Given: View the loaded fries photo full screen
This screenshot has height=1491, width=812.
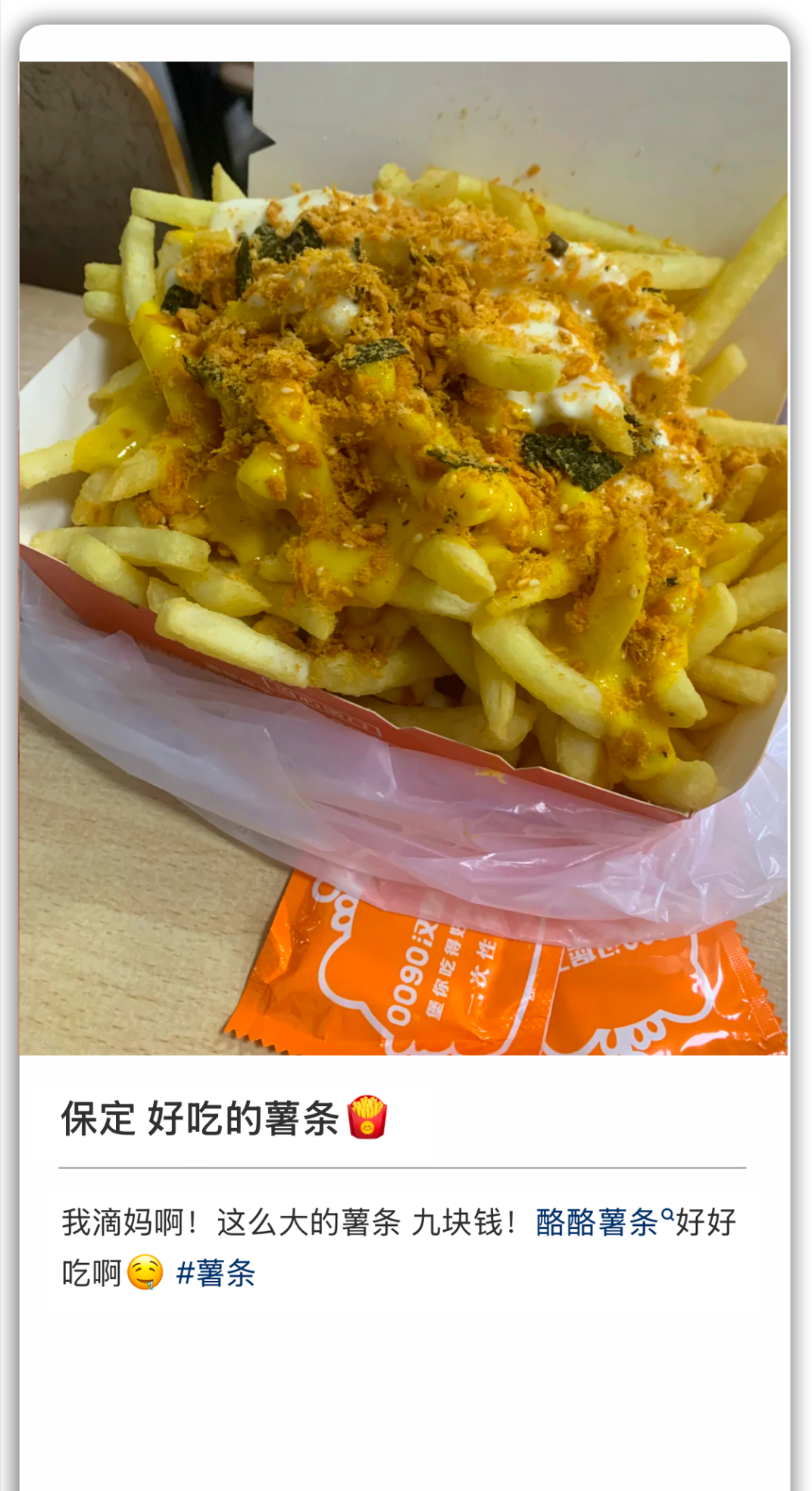Looking at the screenshot, I should click(x=403, y=558).
